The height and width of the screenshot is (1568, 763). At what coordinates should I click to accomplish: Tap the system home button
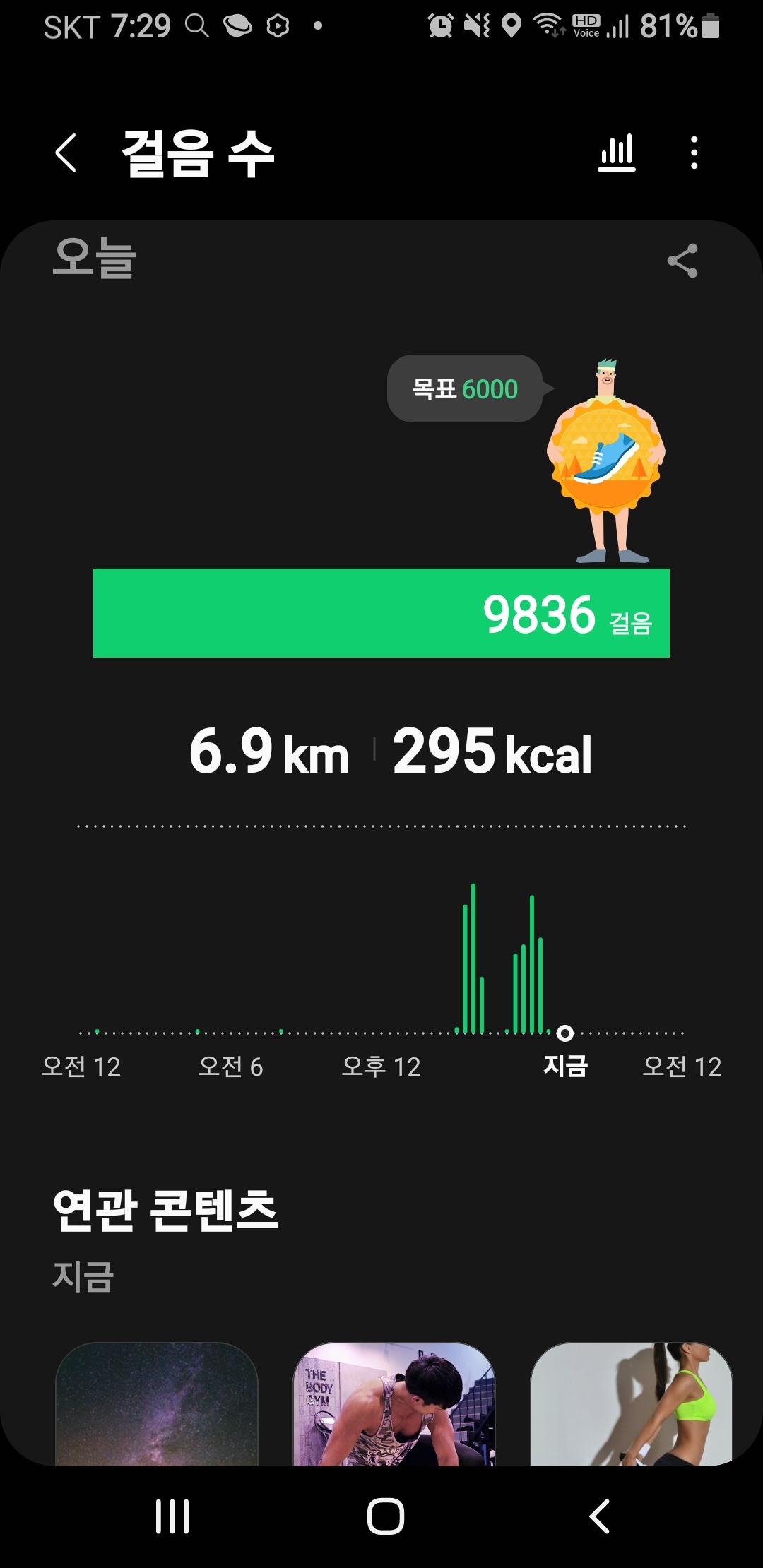[x=385, y=1516]
